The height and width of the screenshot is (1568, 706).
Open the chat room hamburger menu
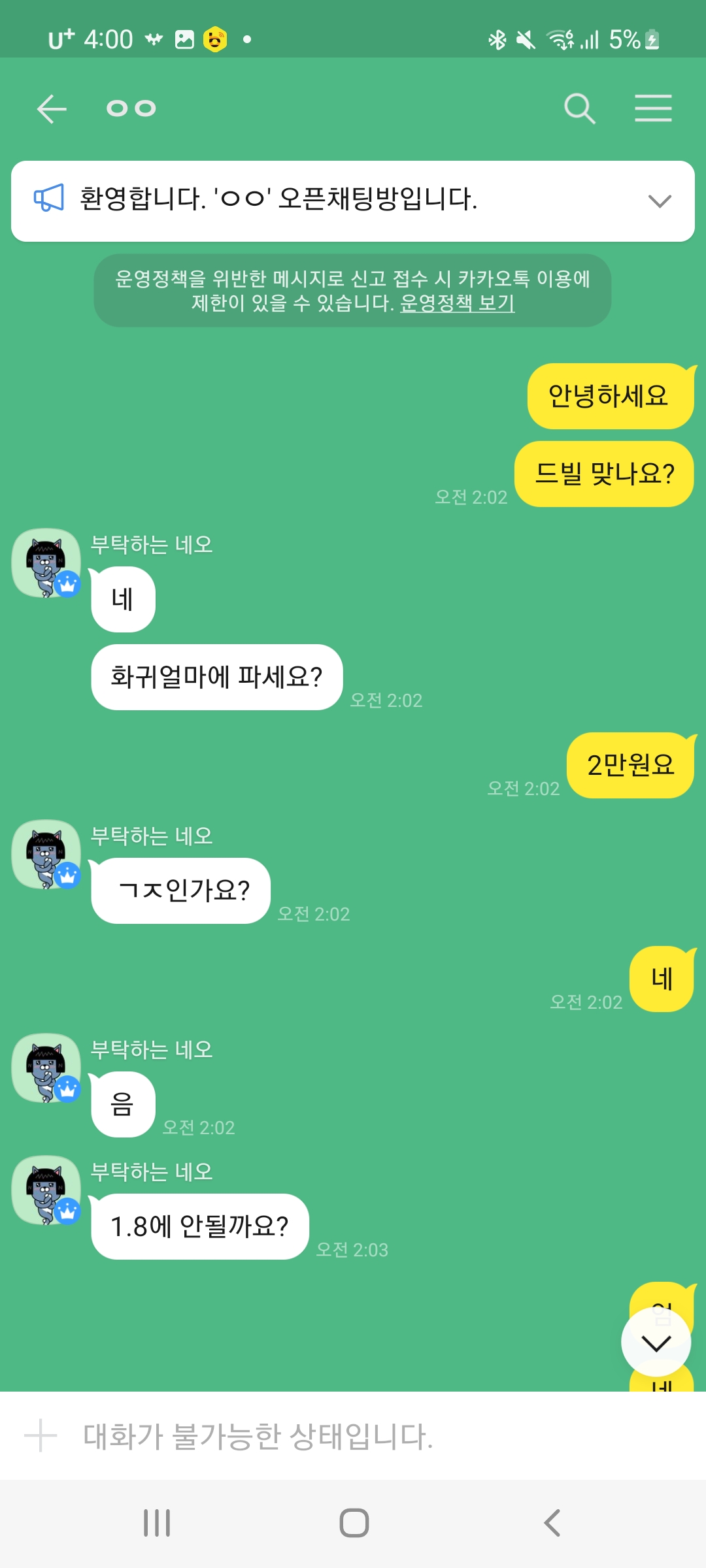[x=653, y=108]
